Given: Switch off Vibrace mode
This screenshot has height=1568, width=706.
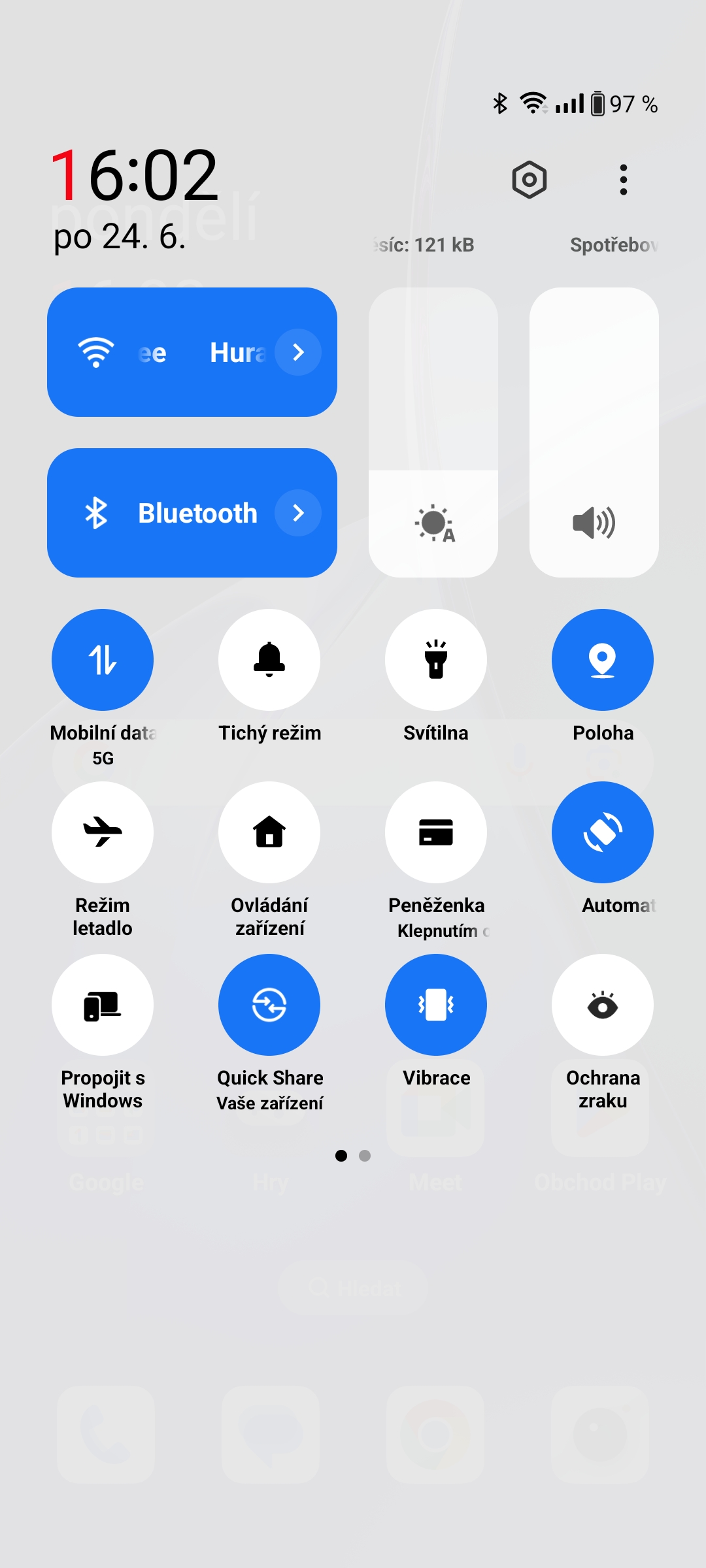Looking at the screenshot, I should tap(436, 1005).
